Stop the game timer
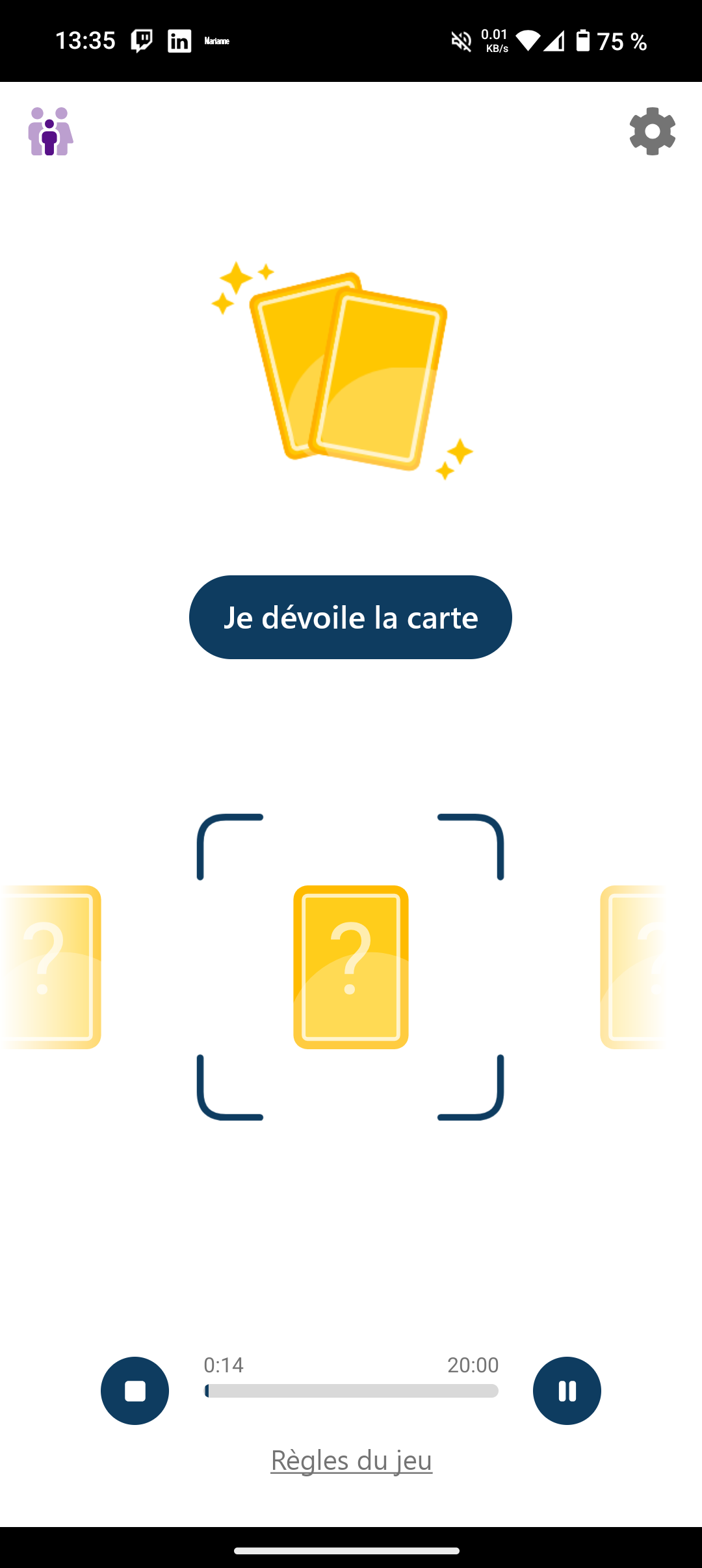702x1568 pixels. pyautogui.click(x=135, y=1391)
